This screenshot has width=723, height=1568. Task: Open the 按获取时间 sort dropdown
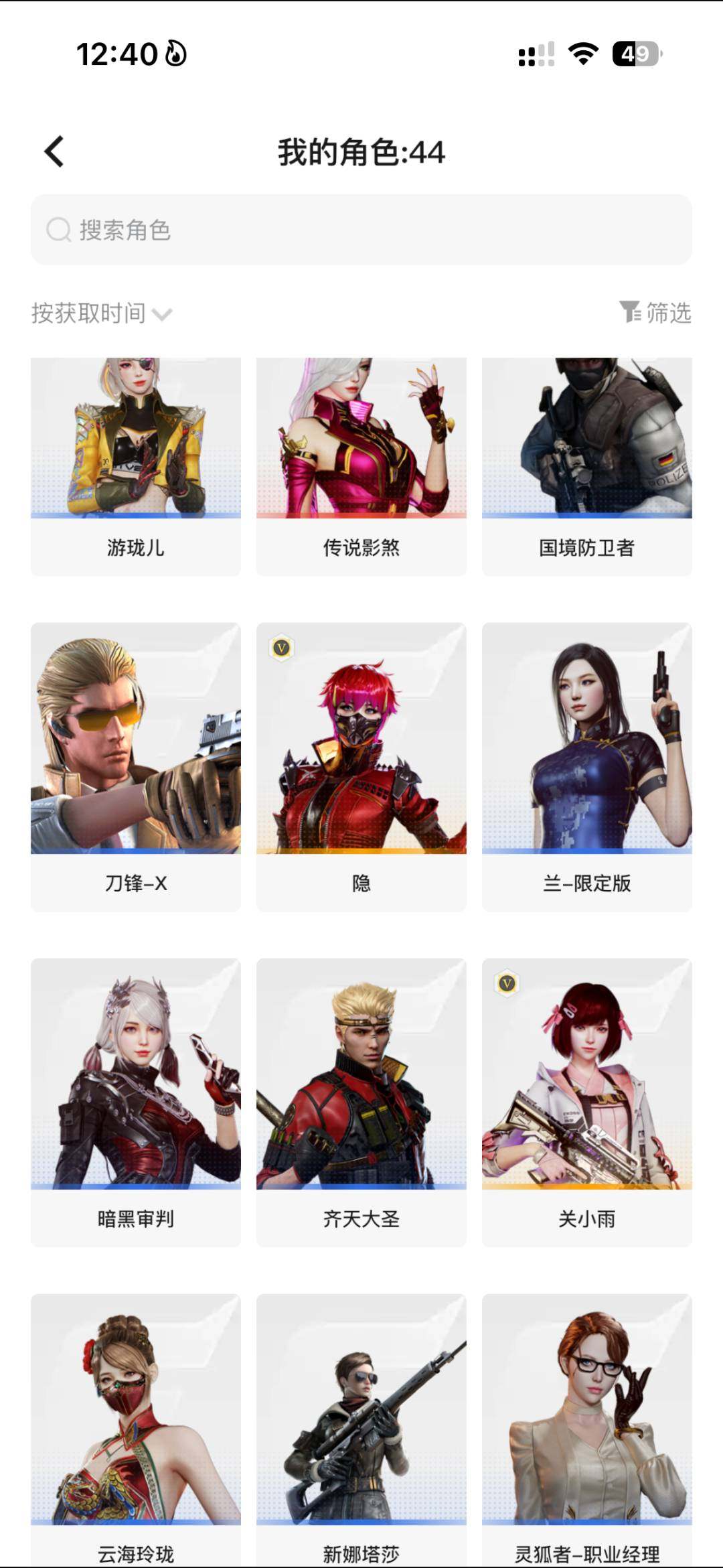[x=100, y=311]
